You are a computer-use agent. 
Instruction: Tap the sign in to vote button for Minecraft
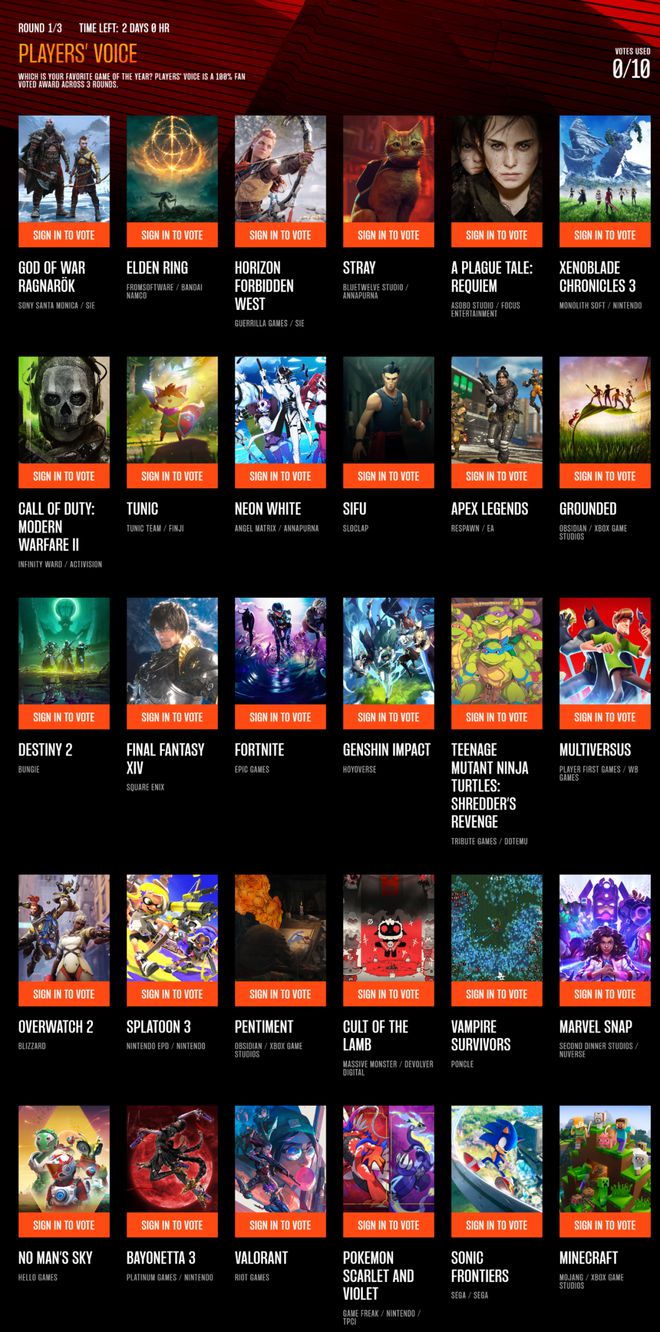point(604,1225)
